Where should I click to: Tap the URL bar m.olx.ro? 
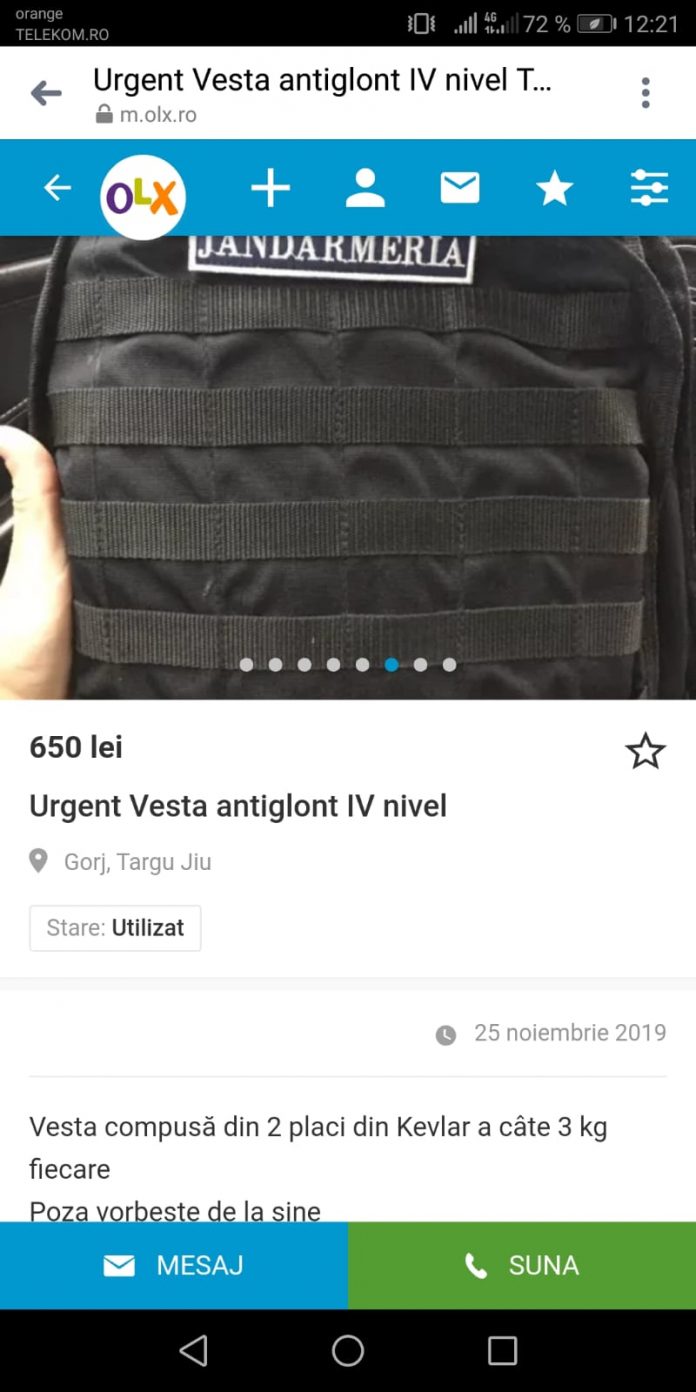(158, 115)
